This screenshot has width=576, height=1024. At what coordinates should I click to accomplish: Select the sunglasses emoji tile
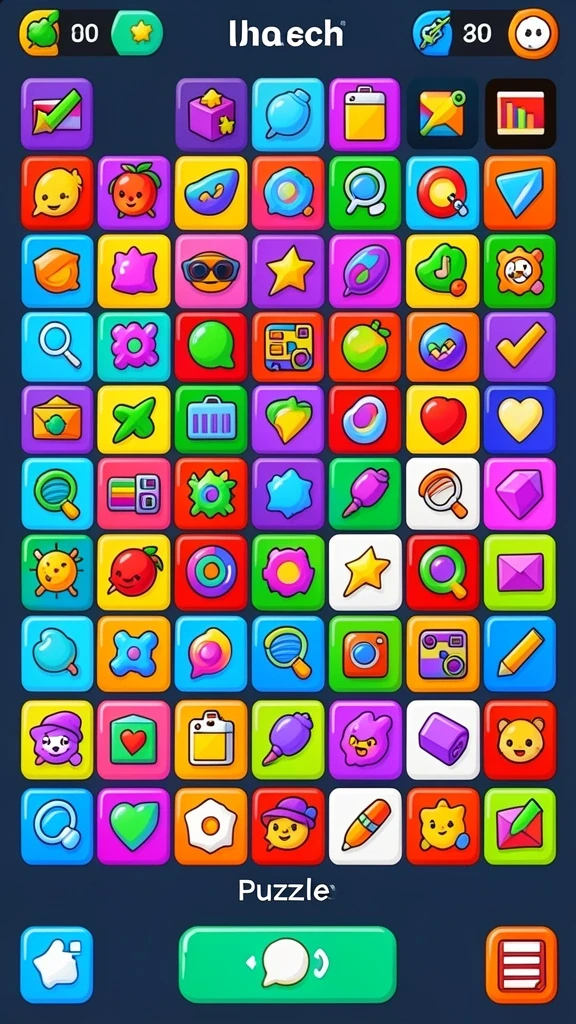pos(211,271)
